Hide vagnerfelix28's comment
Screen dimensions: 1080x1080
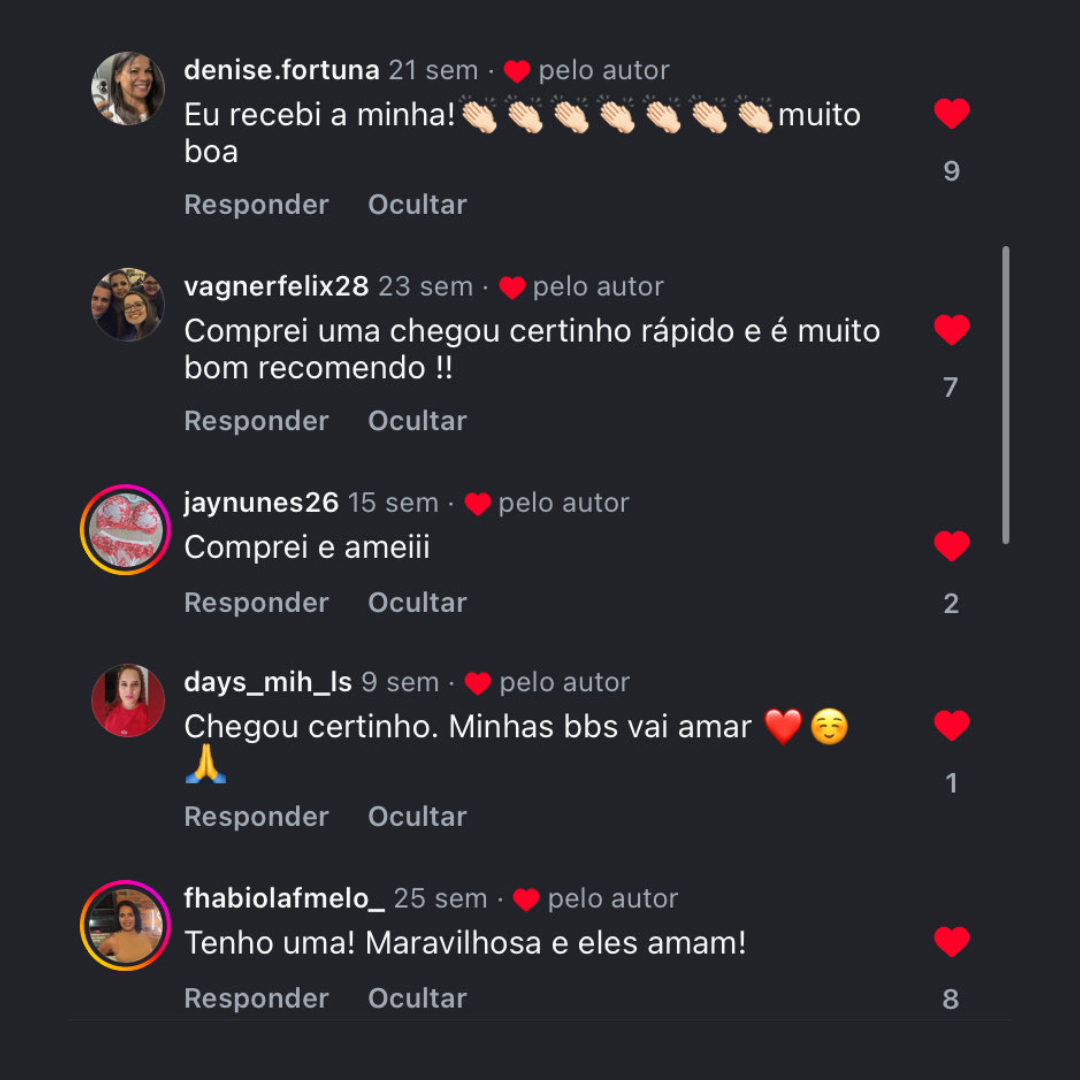click(417, 421)
